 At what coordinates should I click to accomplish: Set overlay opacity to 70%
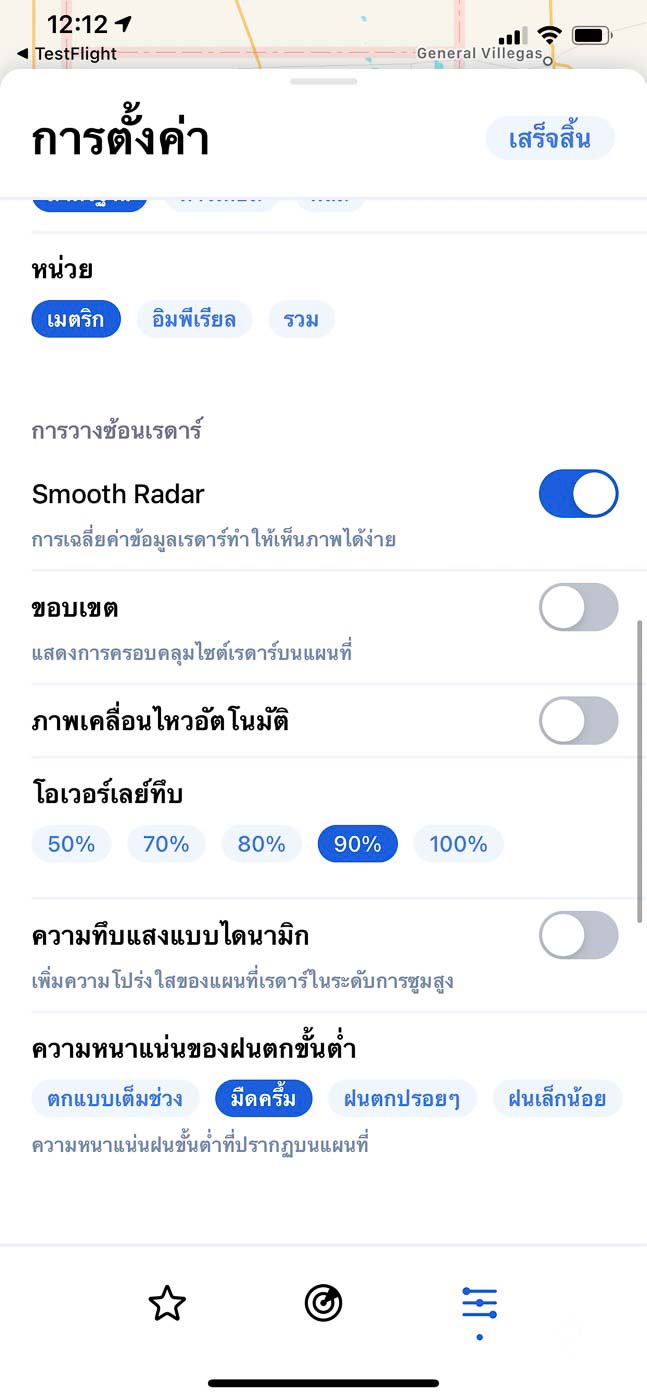click(166, 844)
